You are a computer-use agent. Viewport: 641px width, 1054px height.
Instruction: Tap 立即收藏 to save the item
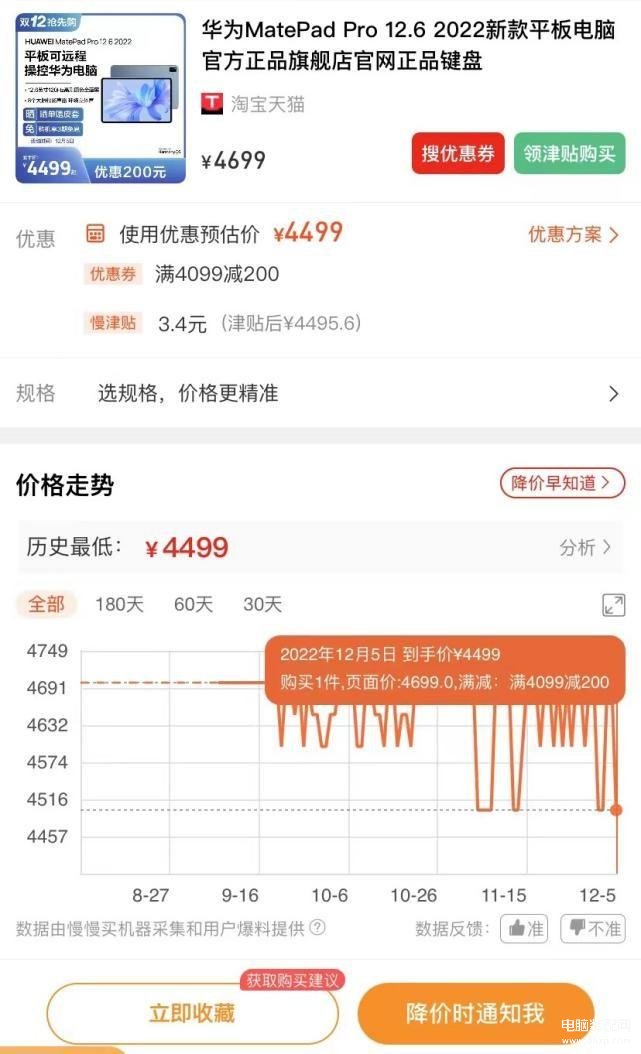point(192,1013)
